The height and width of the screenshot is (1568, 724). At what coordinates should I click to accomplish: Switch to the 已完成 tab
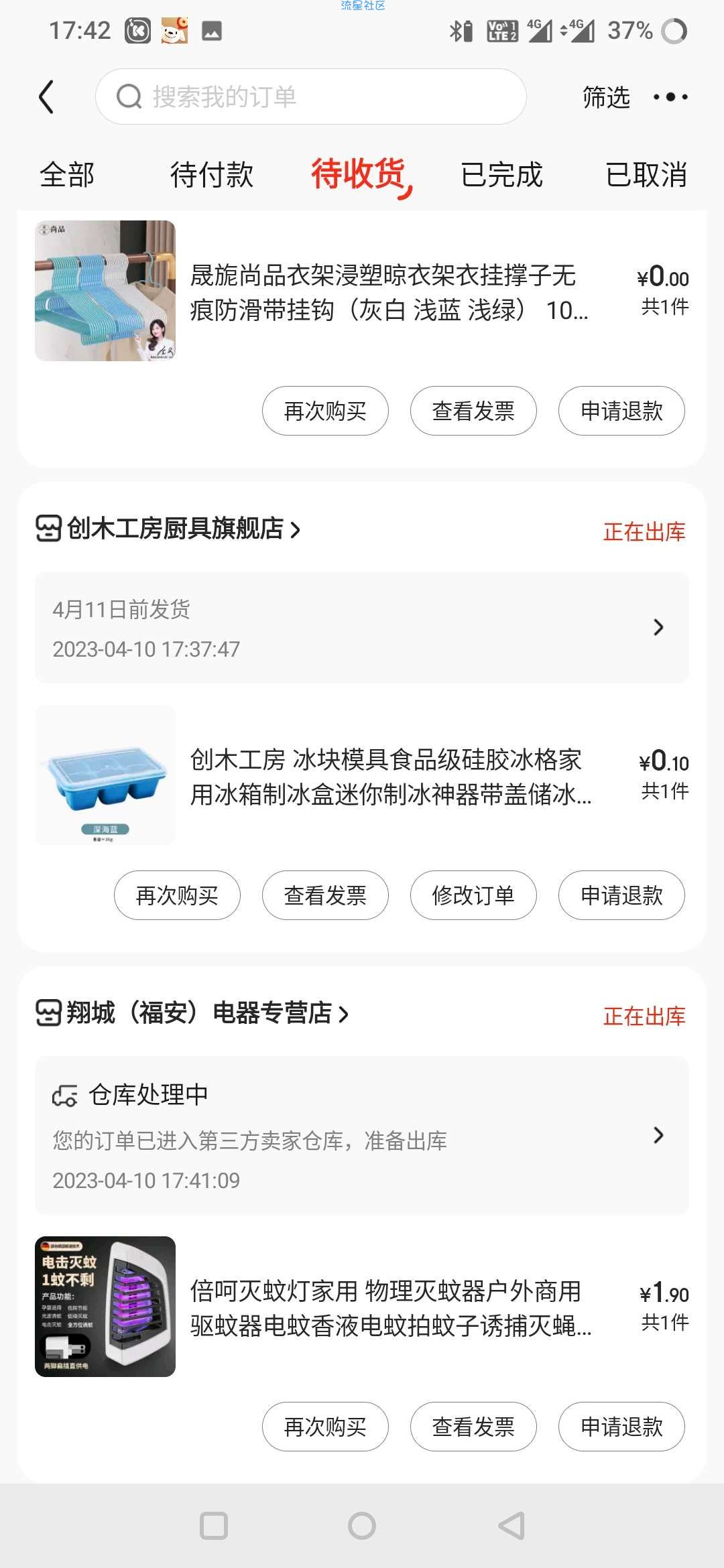click(501, 175)
